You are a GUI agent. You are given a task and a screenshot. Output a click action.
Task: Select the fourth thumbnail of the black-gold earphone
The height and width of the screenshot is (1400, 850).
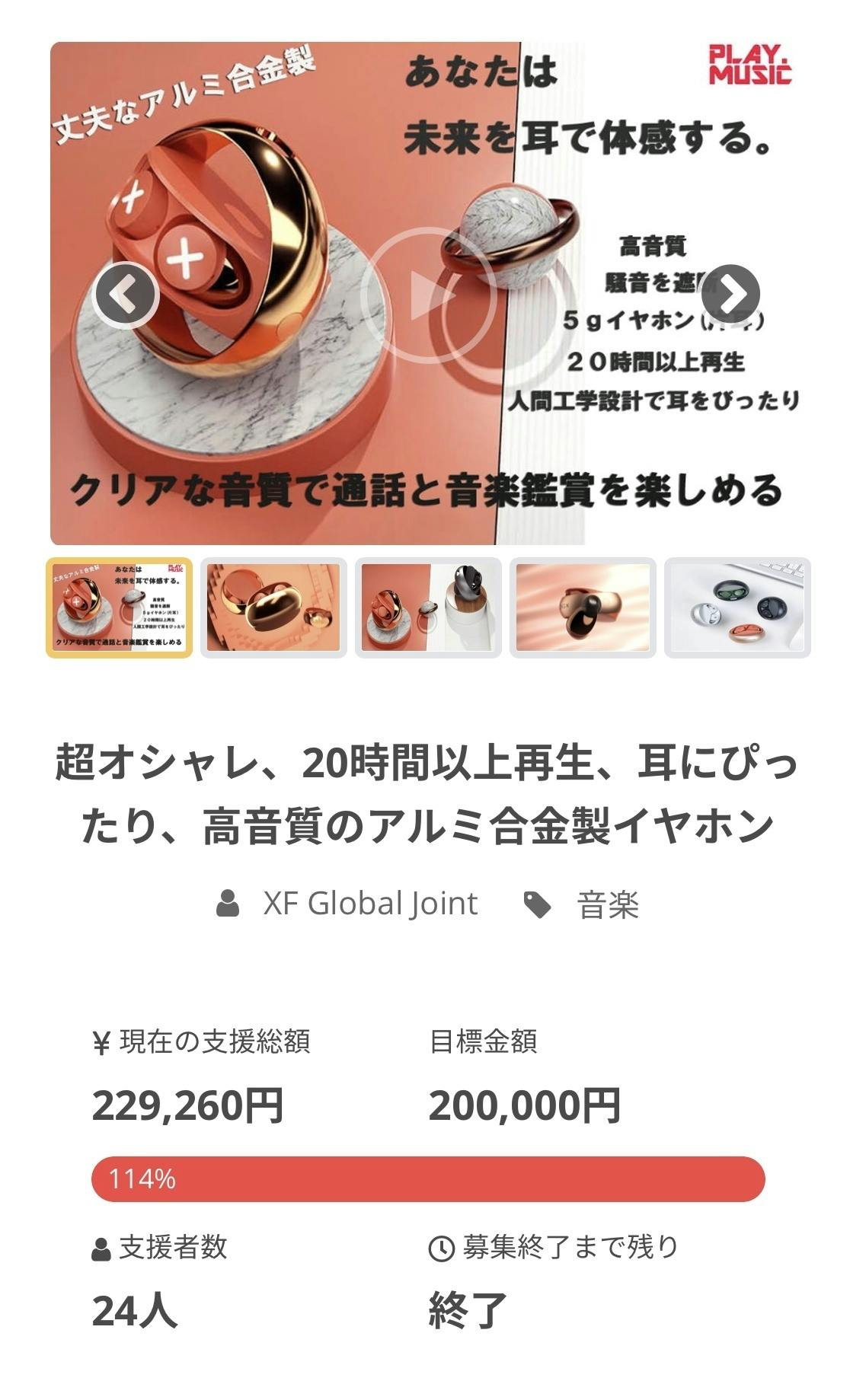[583, 608]
